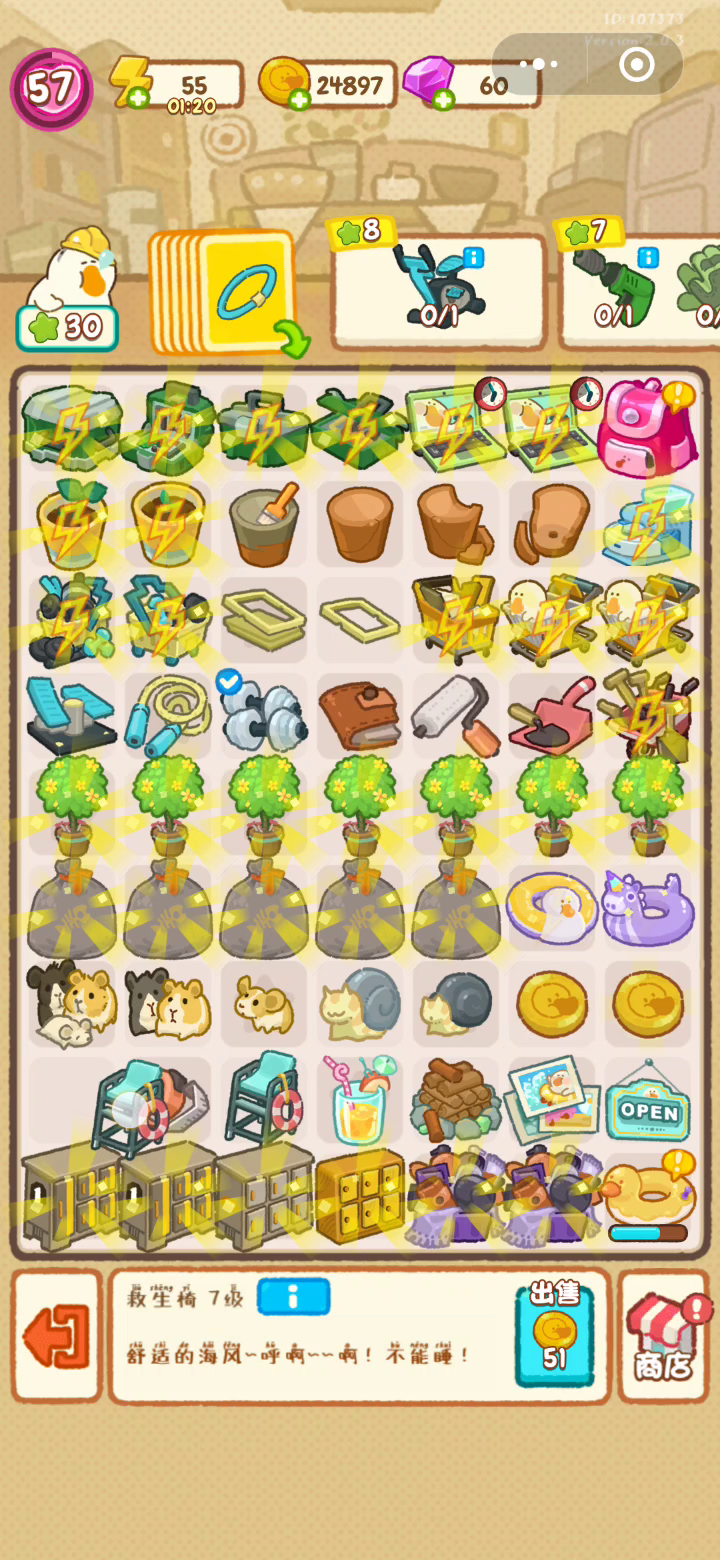The height and width of the screenshot is (1560, 720).
Task: Sell the item for 51 coins
Action: coord(554,1334)
